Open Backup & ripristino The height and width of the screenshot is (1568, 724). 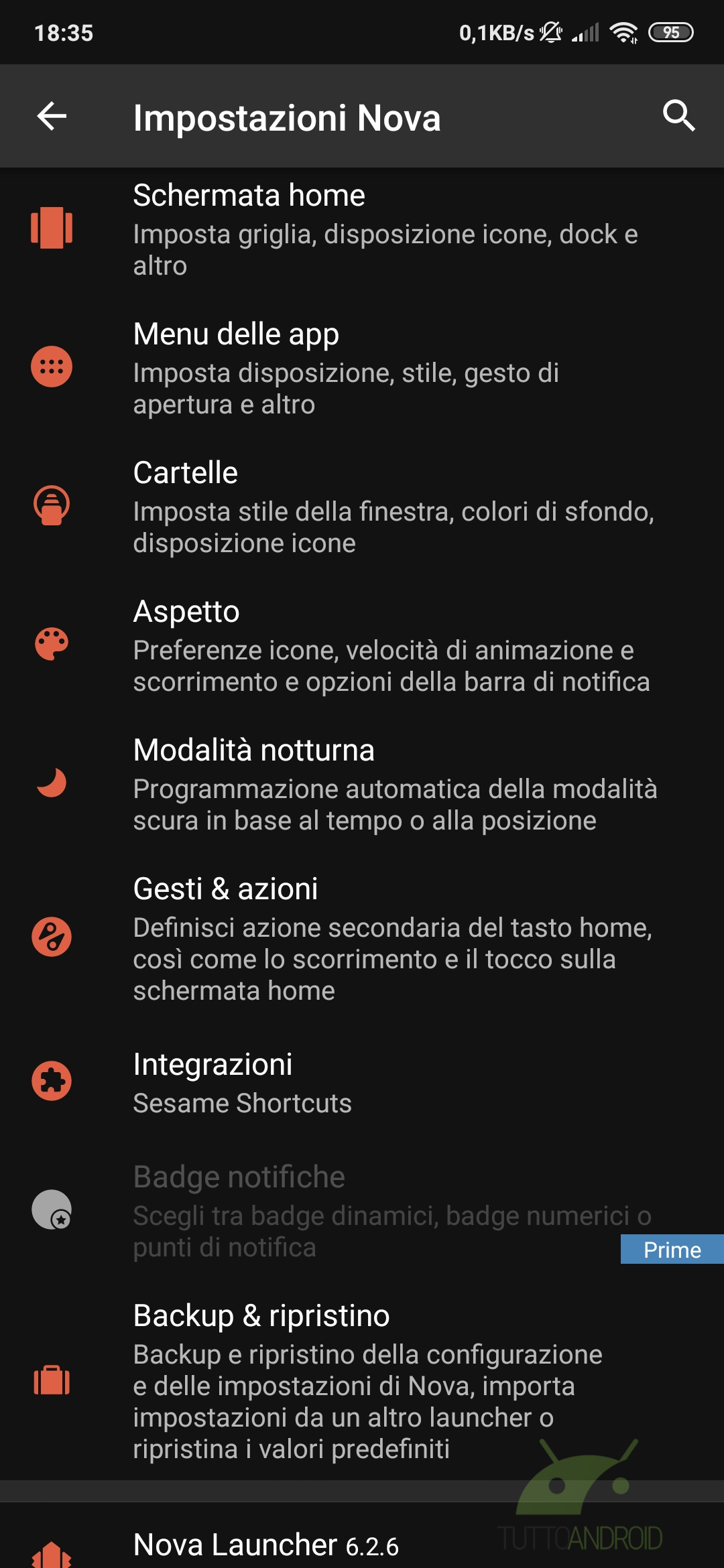pyautogui.click(x=362, y=1380)
